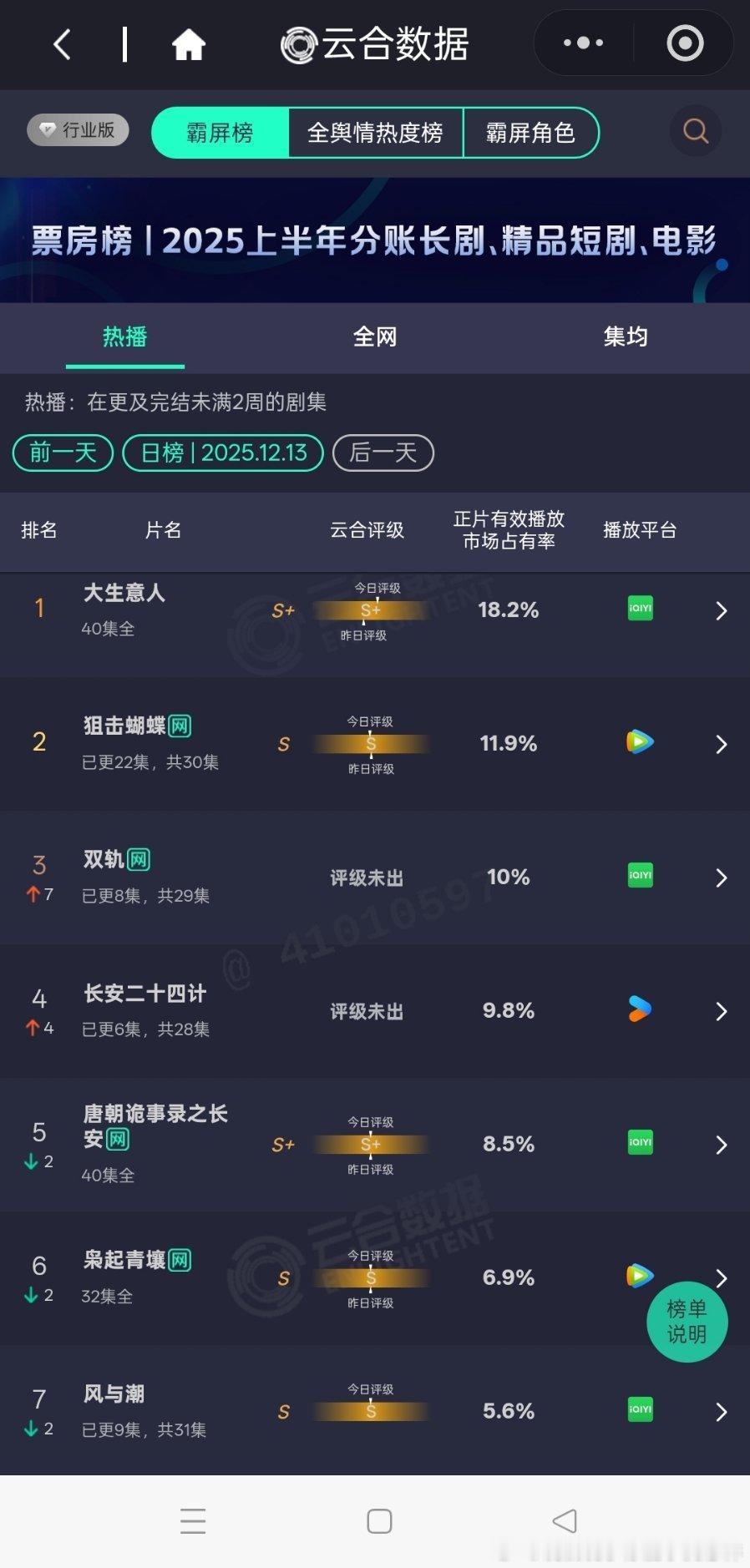
Task: Select the Tencent Video icon beside 狙击蝴蝶
Action: [x=639, y=742]
